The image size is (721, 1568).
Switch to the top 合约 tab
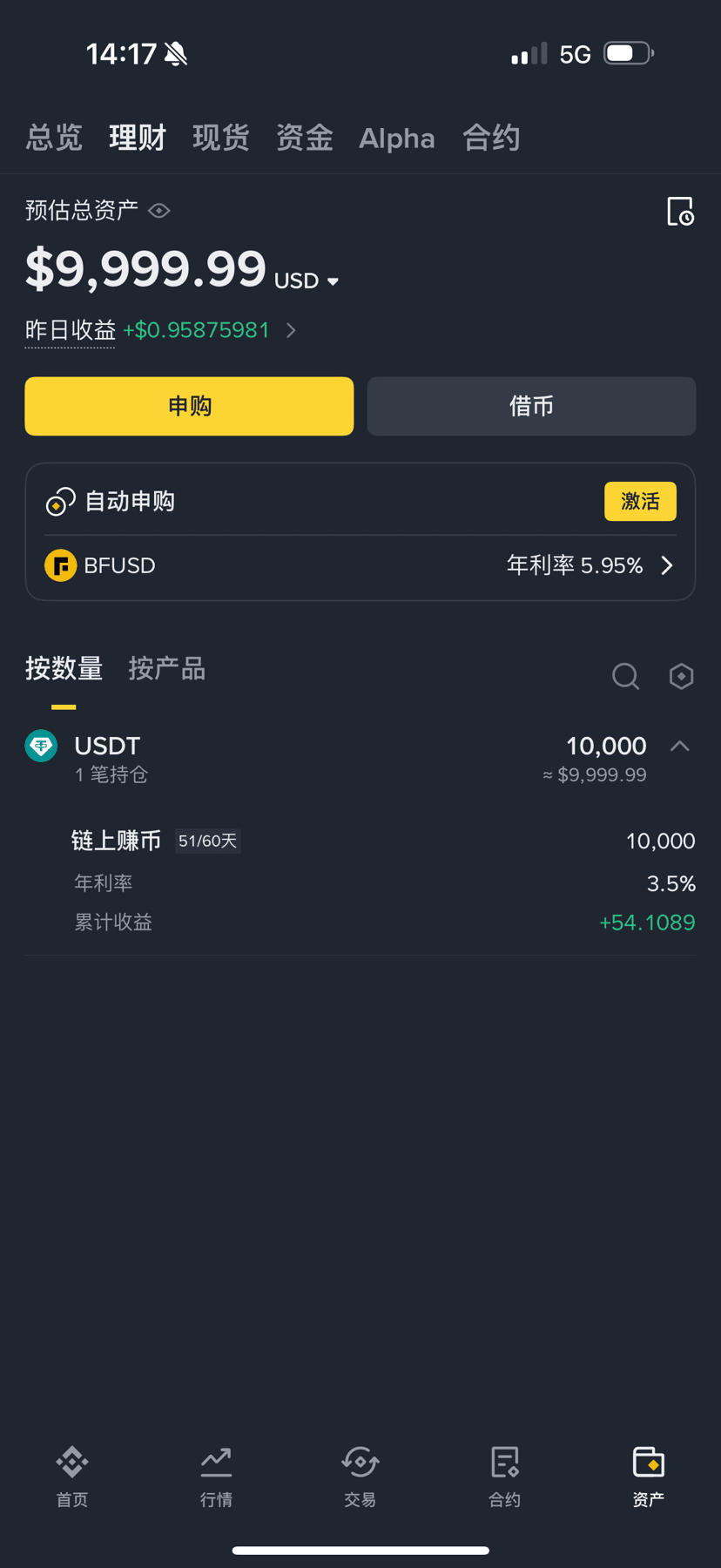pyautogui.click(x=491, y=138)
